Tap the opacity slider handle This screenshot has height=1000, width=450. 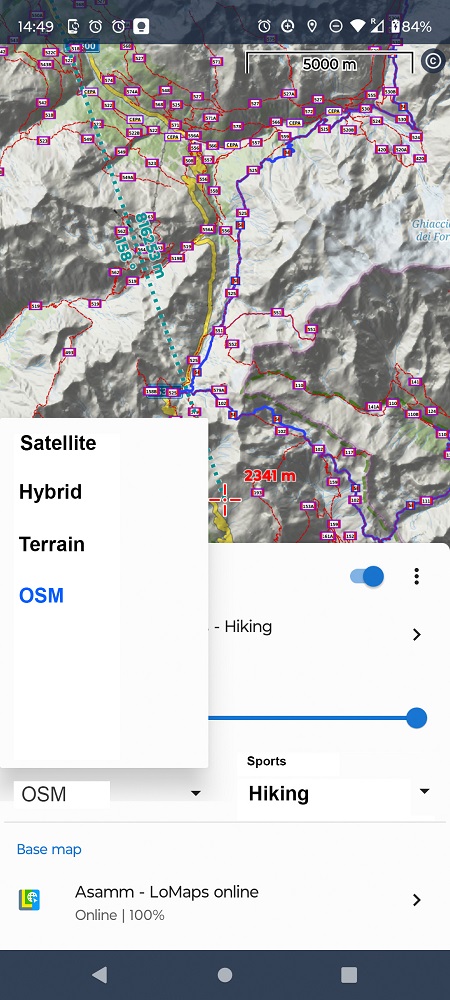tap(416, 718)
